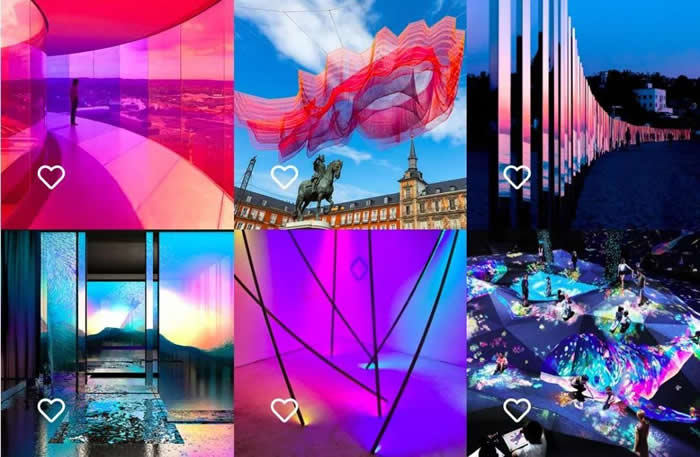The width and height of the screenshot is (700, 457).
Task: Like the purple room with black lines
Action: [x=284, y=410]
